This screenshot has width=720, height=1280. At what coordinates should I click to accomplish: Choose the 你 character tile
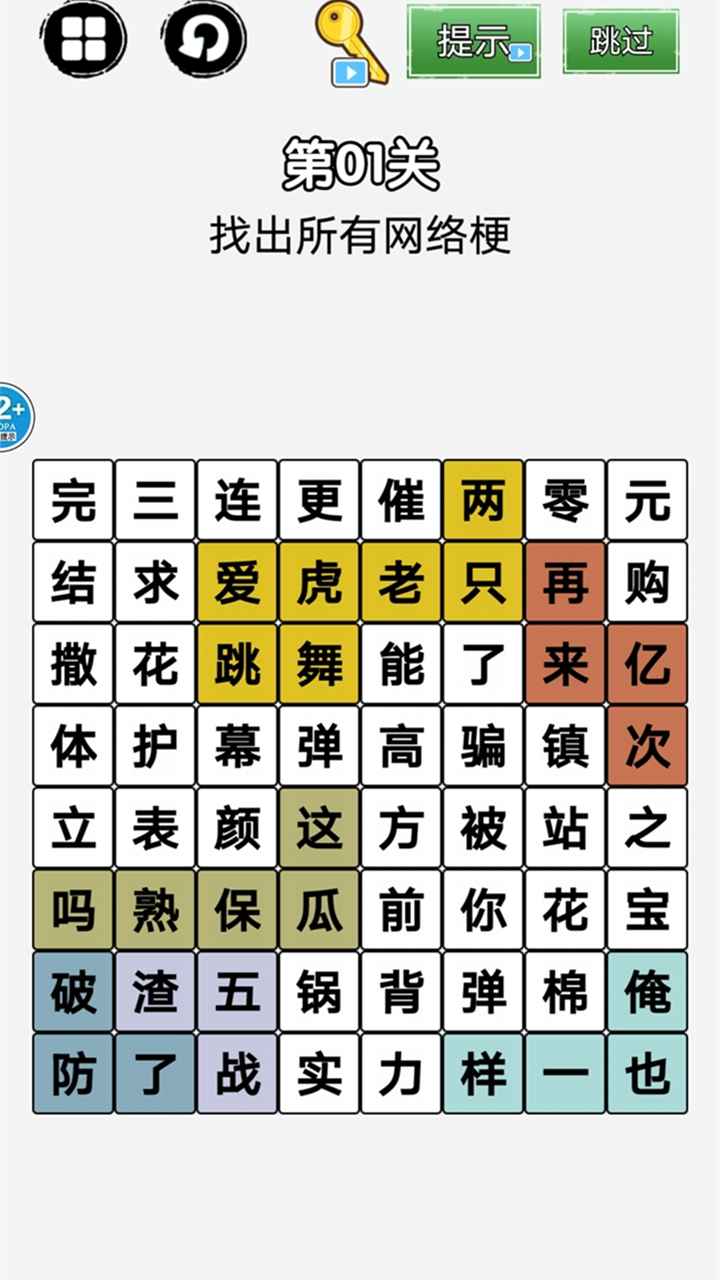[x=483, y=910]
